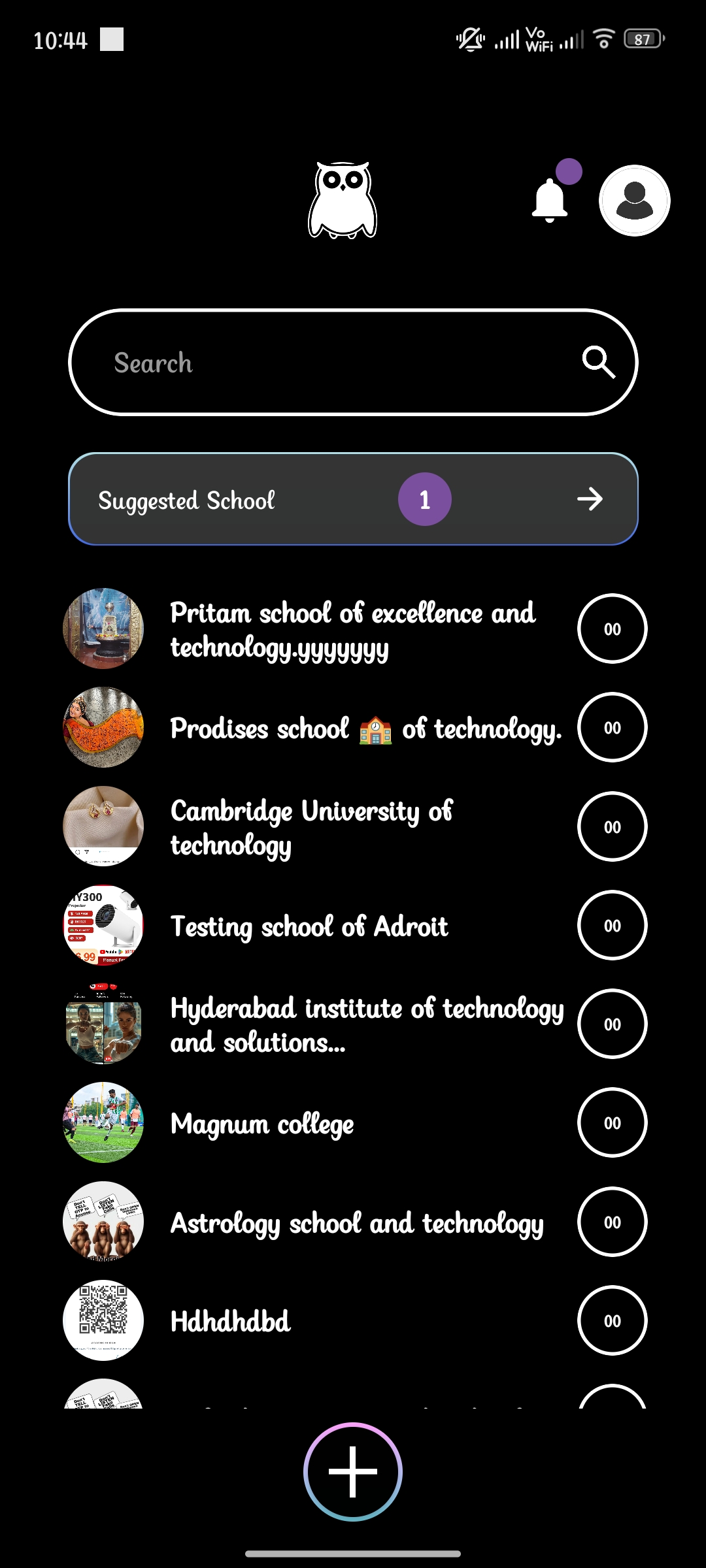706x1568 pixels.
Task: Select Magnum college from the list
Action: click(x=261, y=1124)
